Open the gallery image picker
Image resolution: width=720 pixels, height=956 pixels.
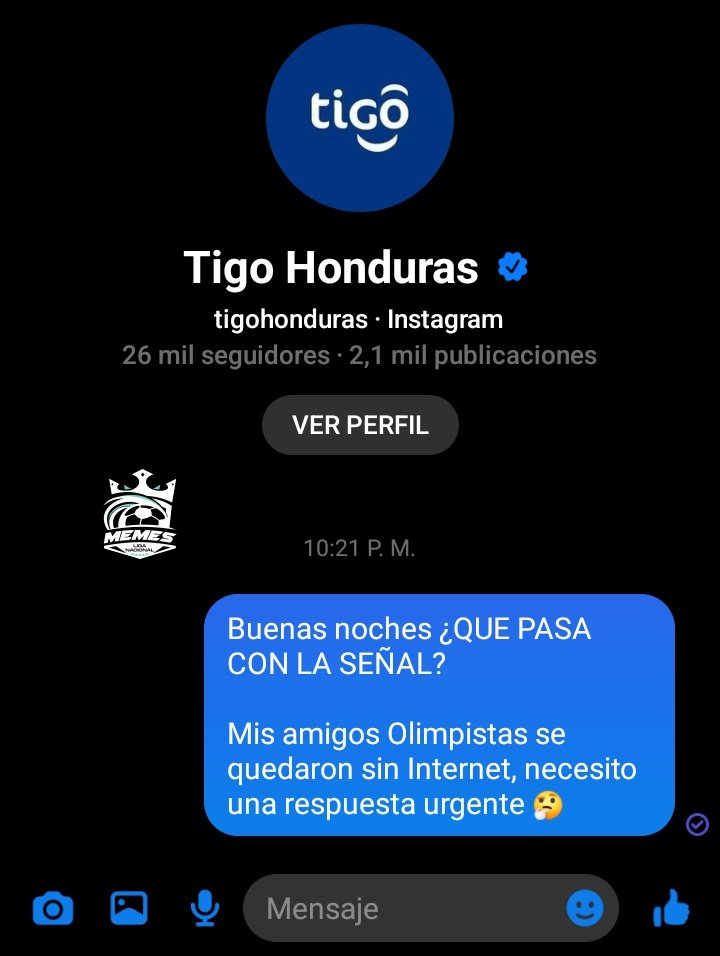(129, 908)
